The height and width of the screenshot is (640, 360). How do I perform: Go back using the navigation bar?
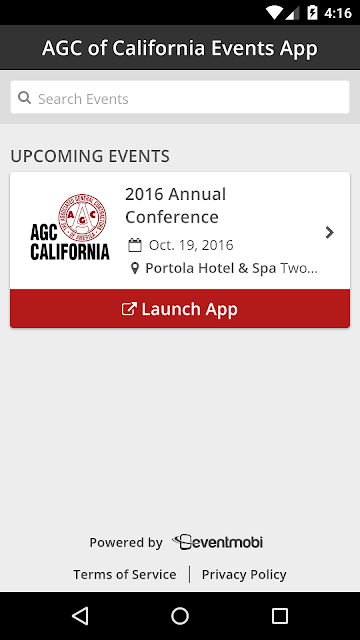coord(80,616)
